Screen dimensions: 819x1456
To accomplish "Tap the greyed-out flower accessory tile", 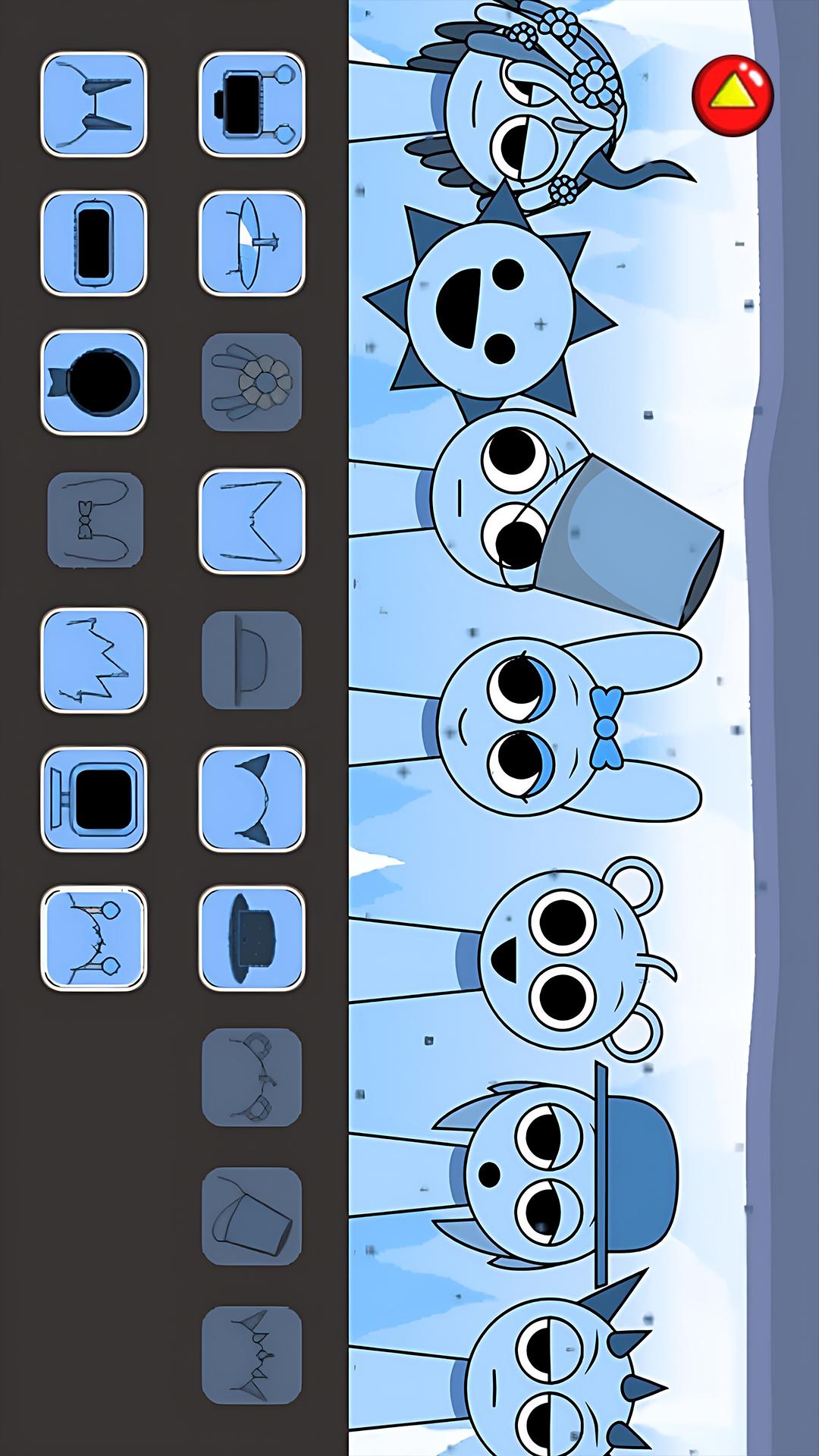I will point(252,382).
